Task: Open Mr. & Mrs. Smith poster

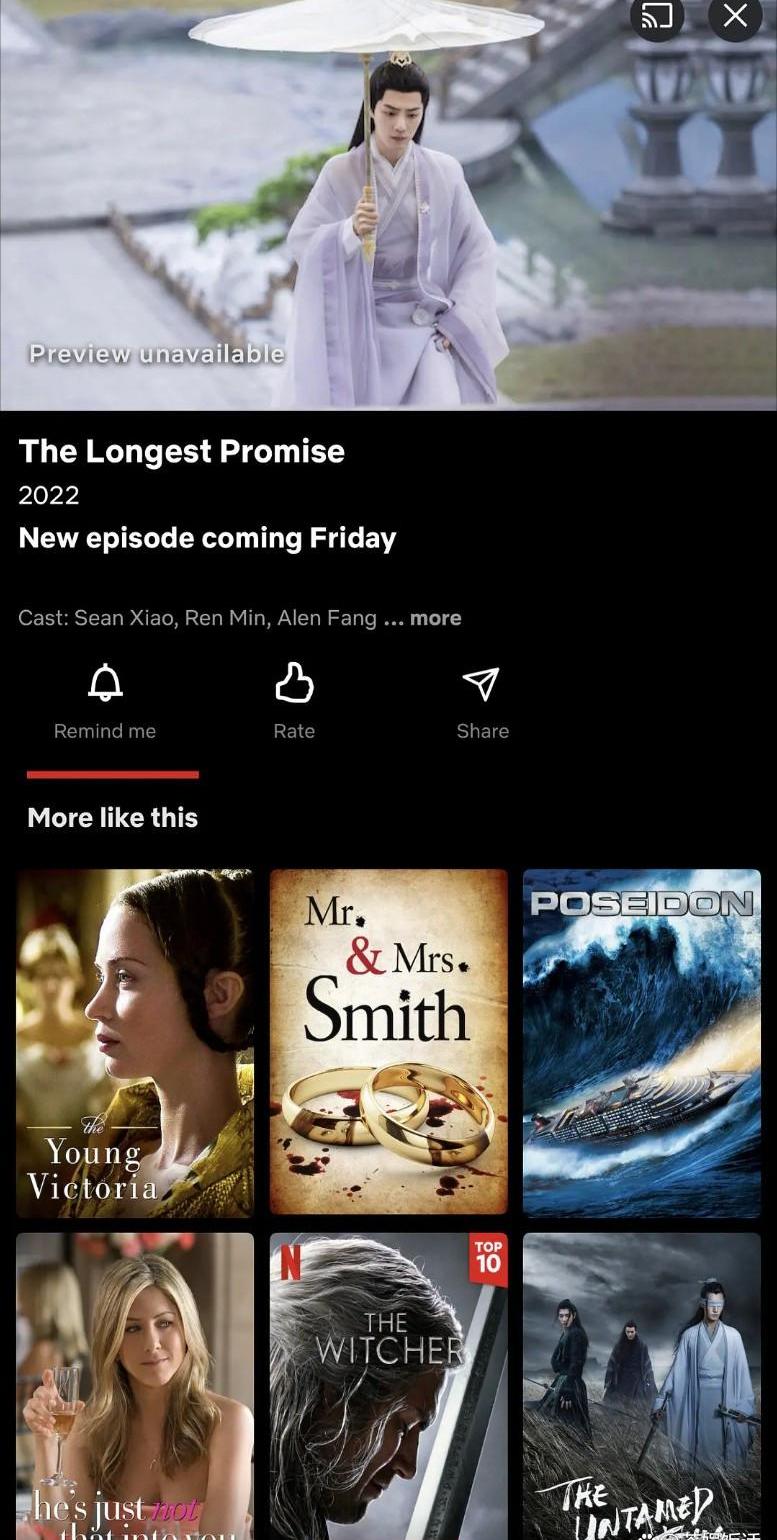Action: pos(388,1042)
